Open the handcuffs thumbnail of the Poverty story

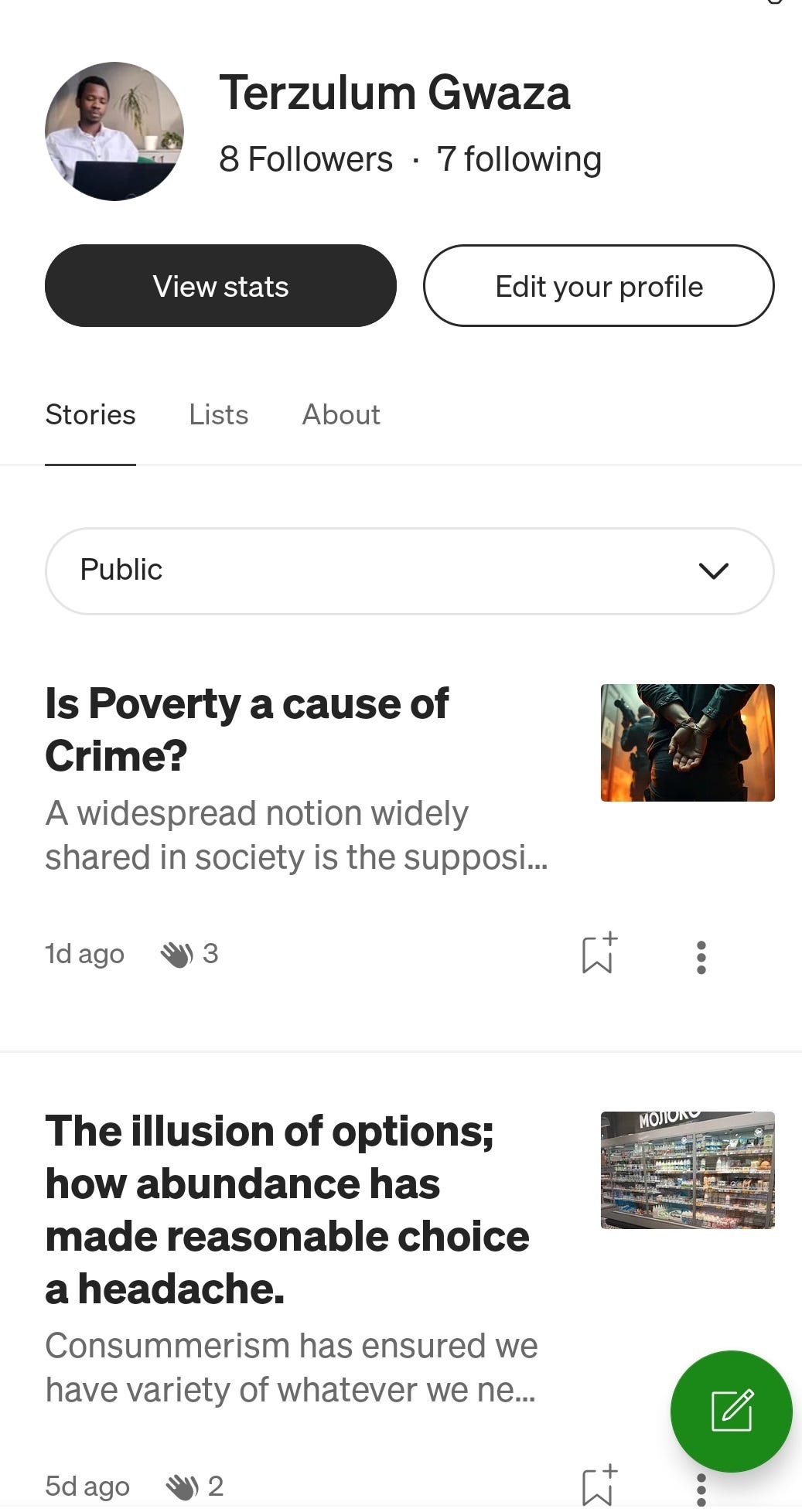click(x=687, y=742)
